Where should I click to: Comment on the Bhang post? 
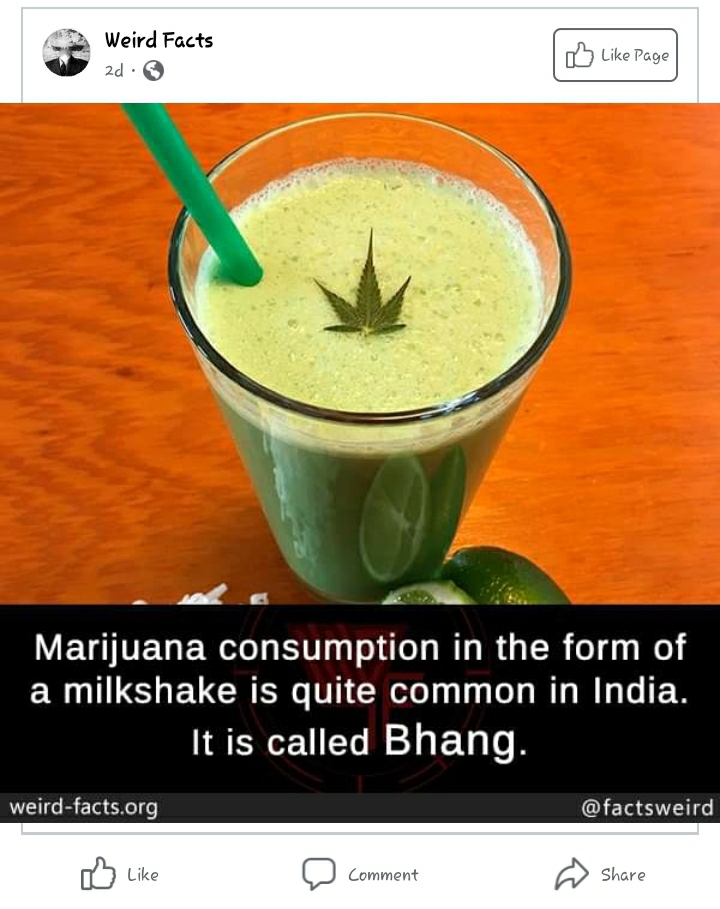point(360,874)
